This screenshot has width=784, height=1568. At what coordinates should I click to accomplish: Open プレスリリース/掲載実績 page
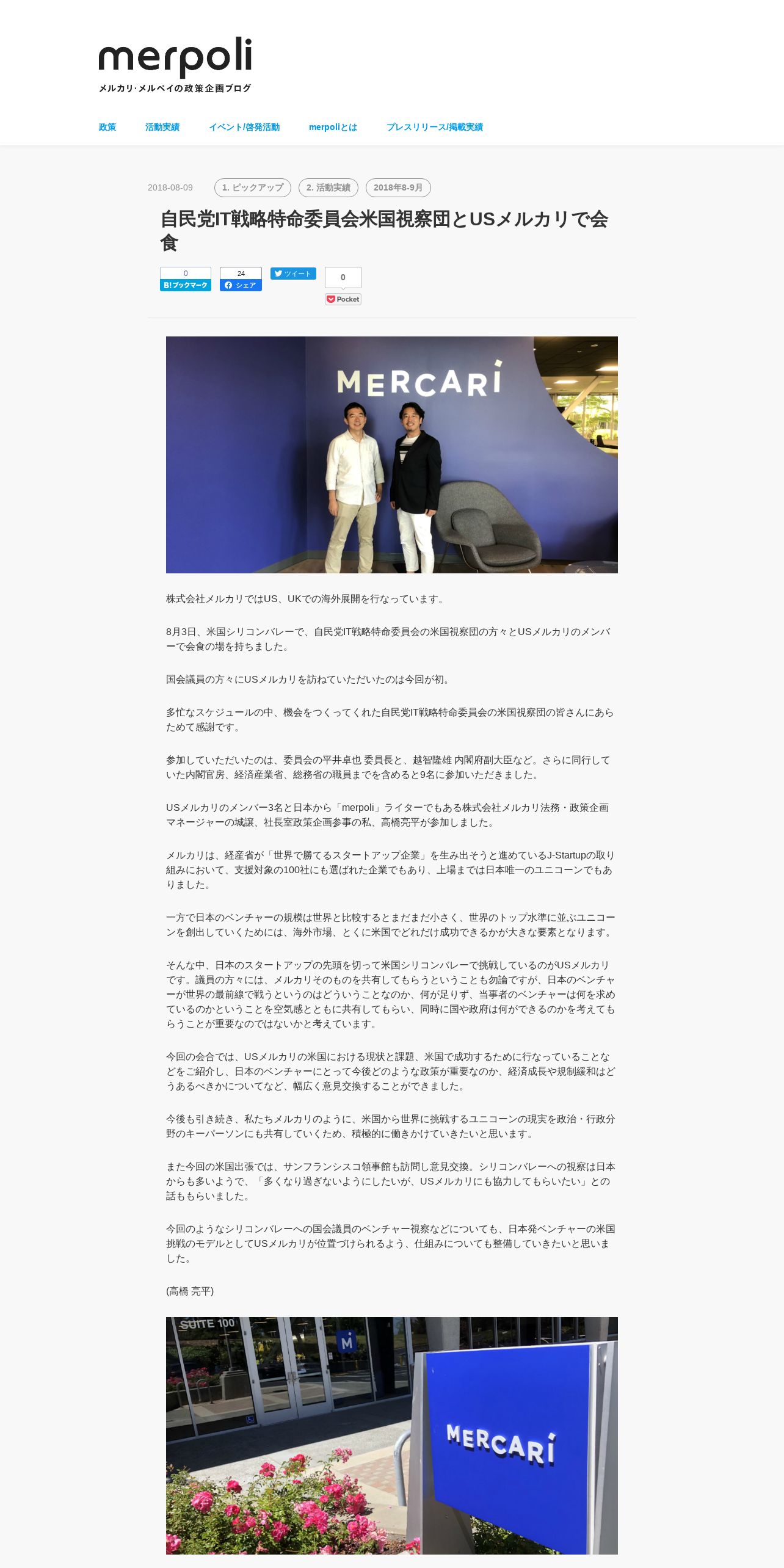coord(435,127)
